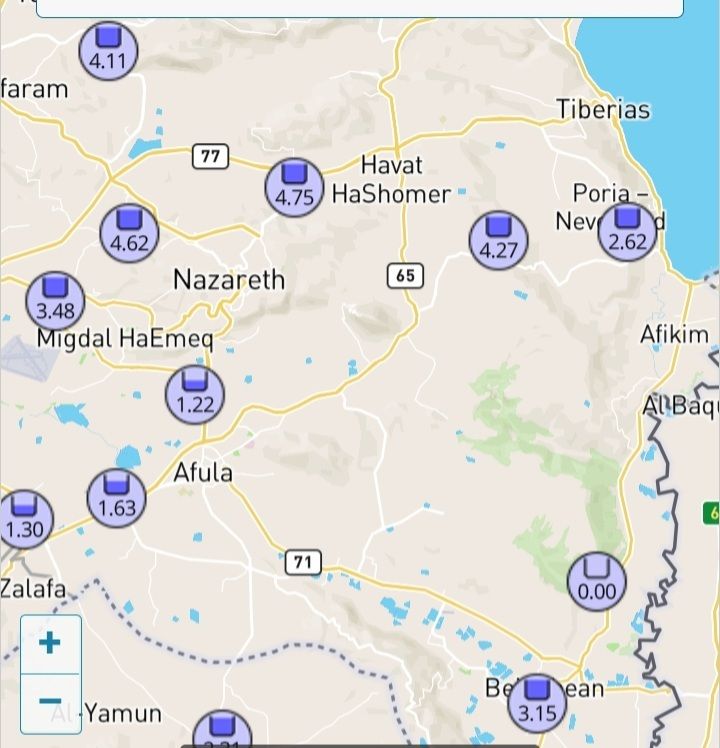Open the 1.63 marker west of Afula
This screenshot has height=748, width=720.
[x=117, y=497]
